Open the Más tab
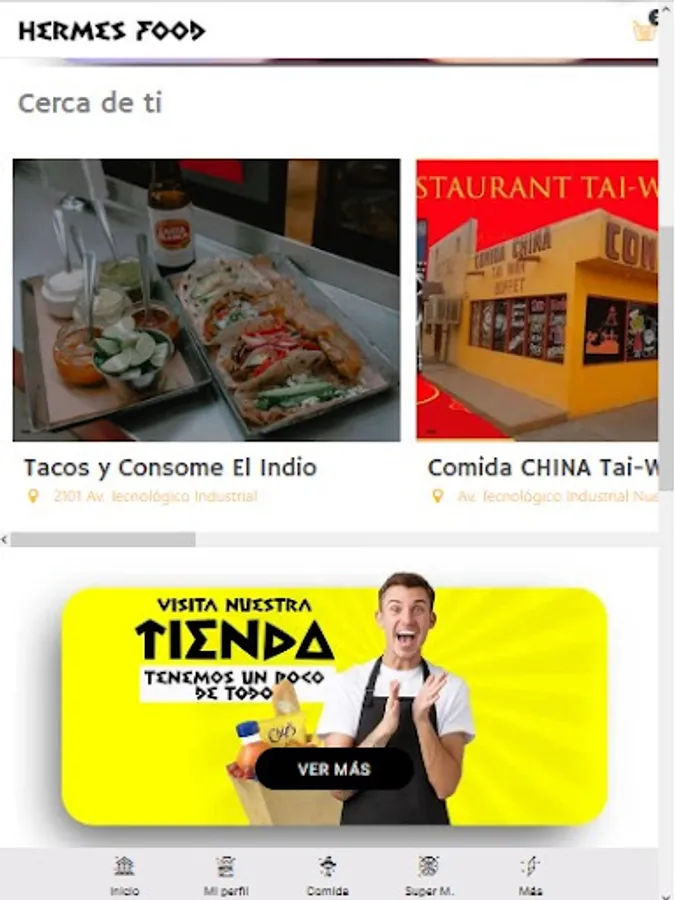The image size is (675, 900). (x=530, y=875)
